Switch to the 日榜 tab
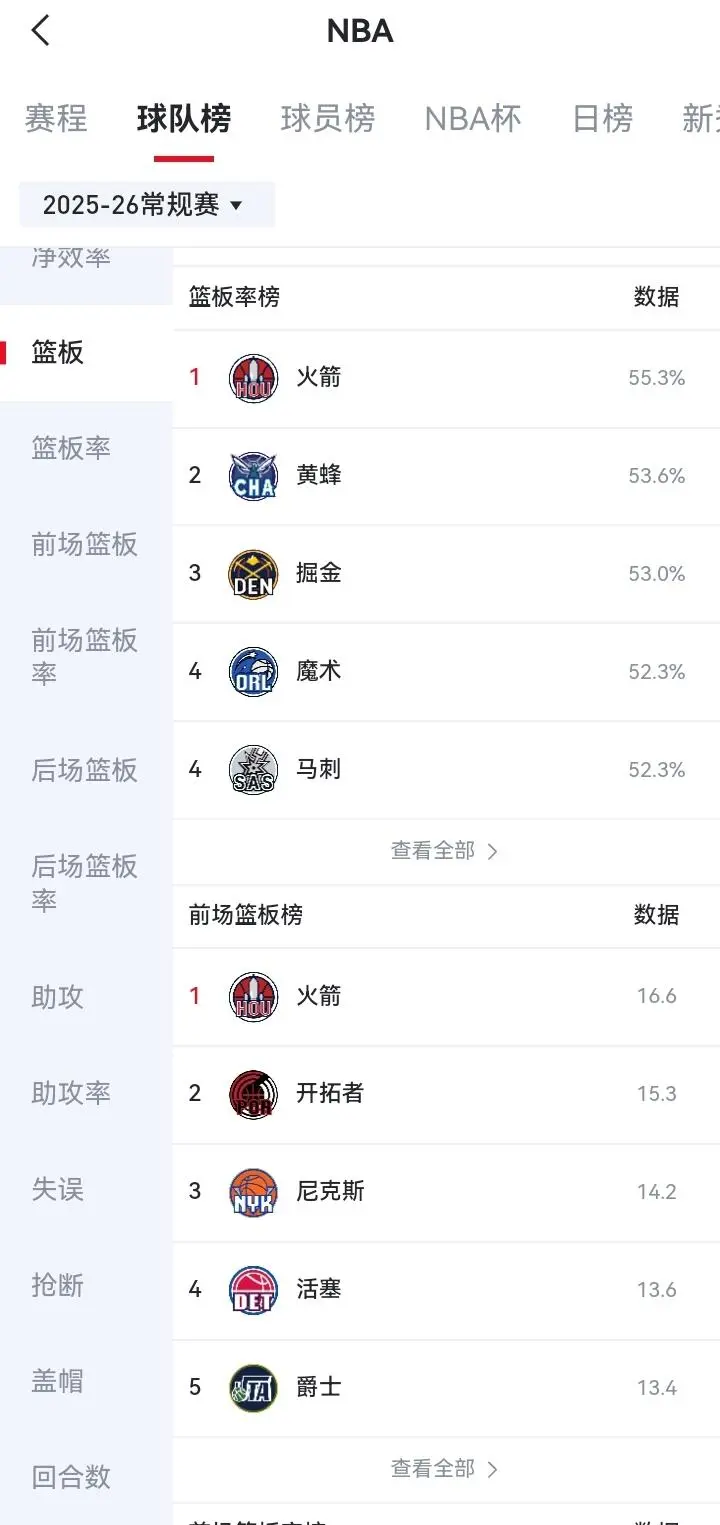 (602, 119)
